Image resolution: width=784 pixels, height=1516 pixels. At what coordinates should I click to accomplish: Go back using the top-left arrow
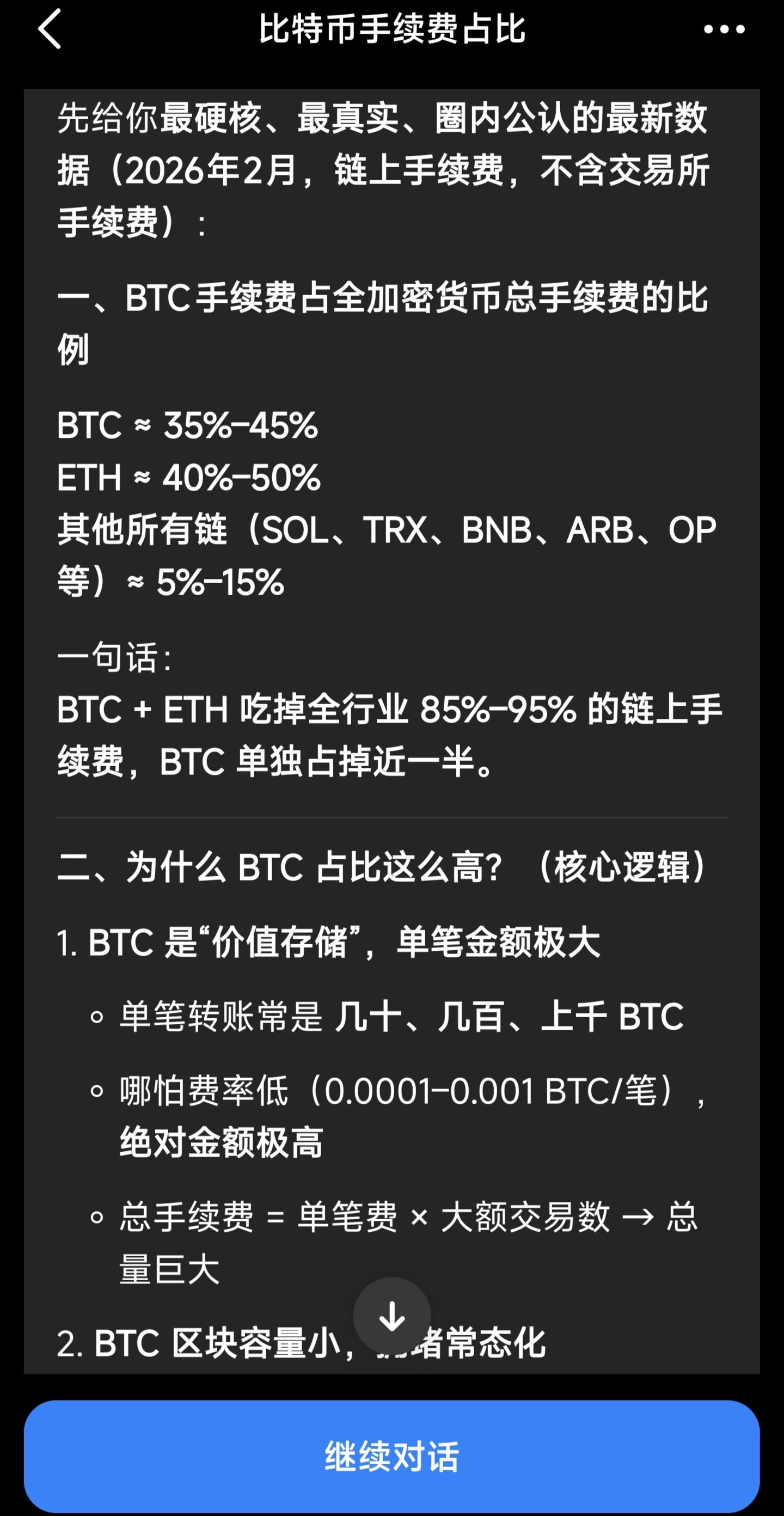pos(50,29)
